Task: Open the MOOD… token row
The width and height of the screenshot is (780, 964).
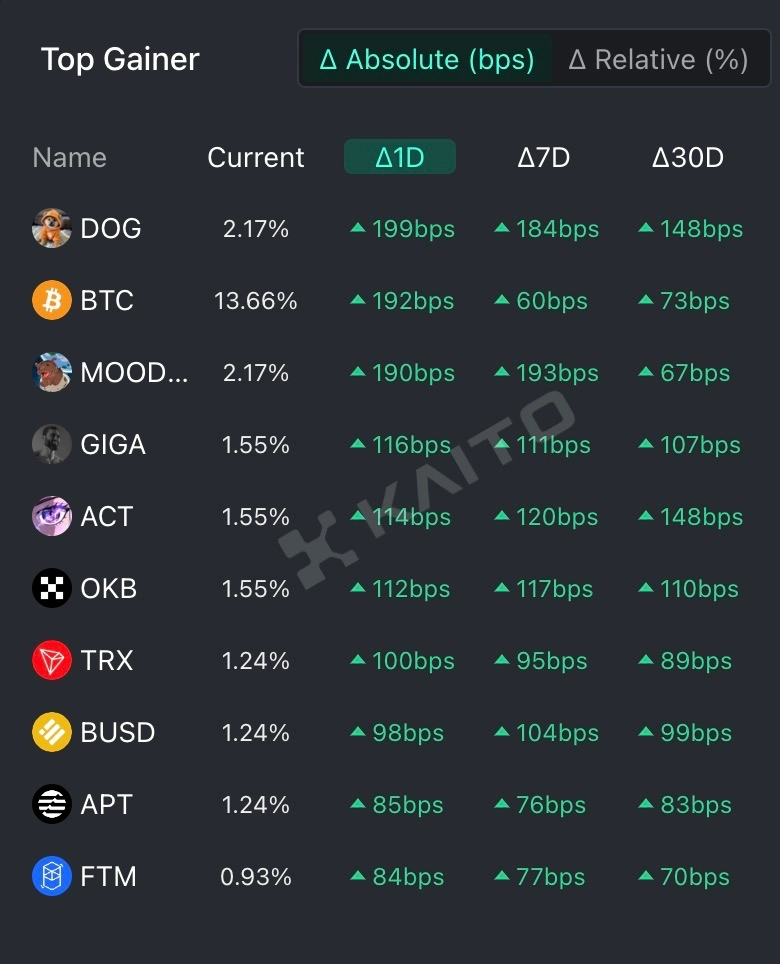Action: pos(133,373)
